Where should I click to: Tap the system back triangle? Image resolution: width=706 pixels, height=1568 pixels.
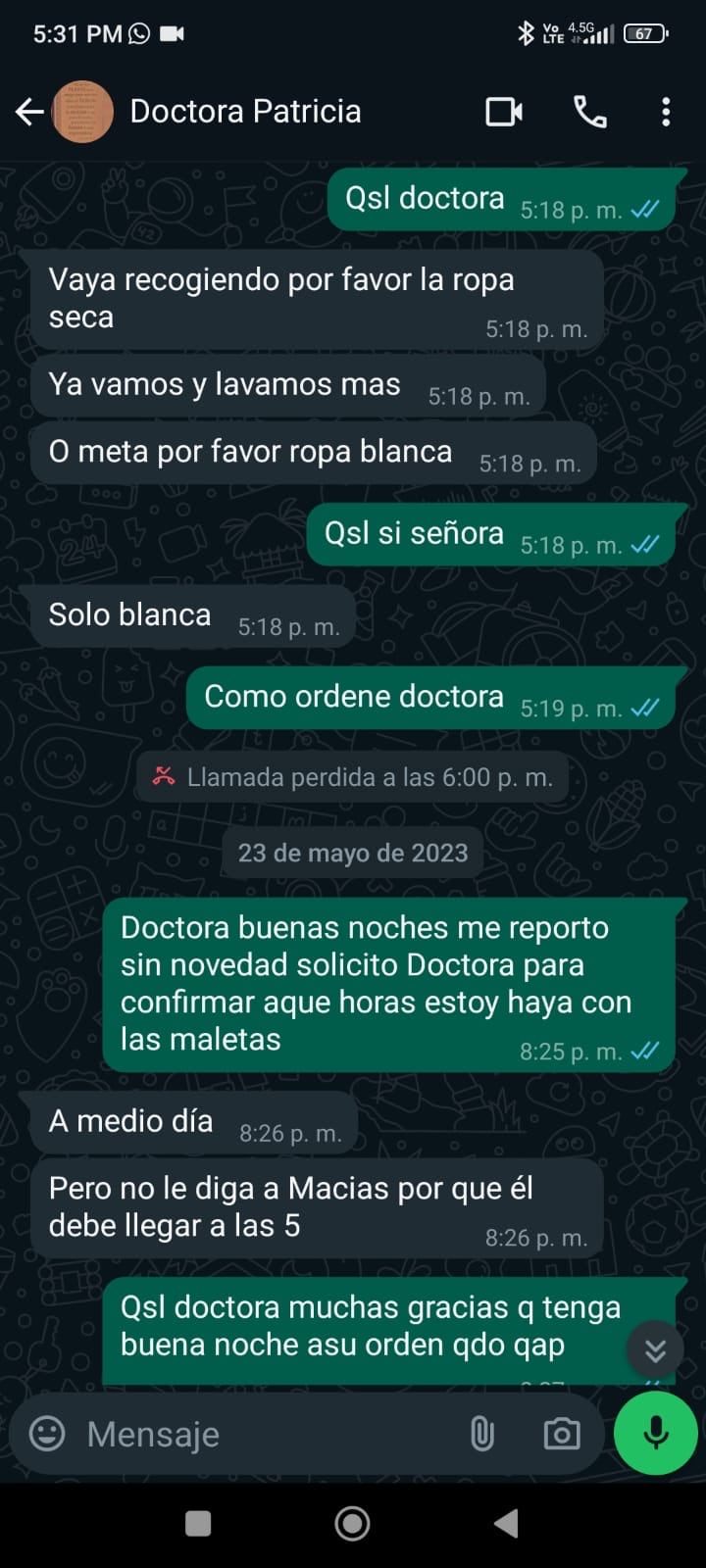(506, 1523)
